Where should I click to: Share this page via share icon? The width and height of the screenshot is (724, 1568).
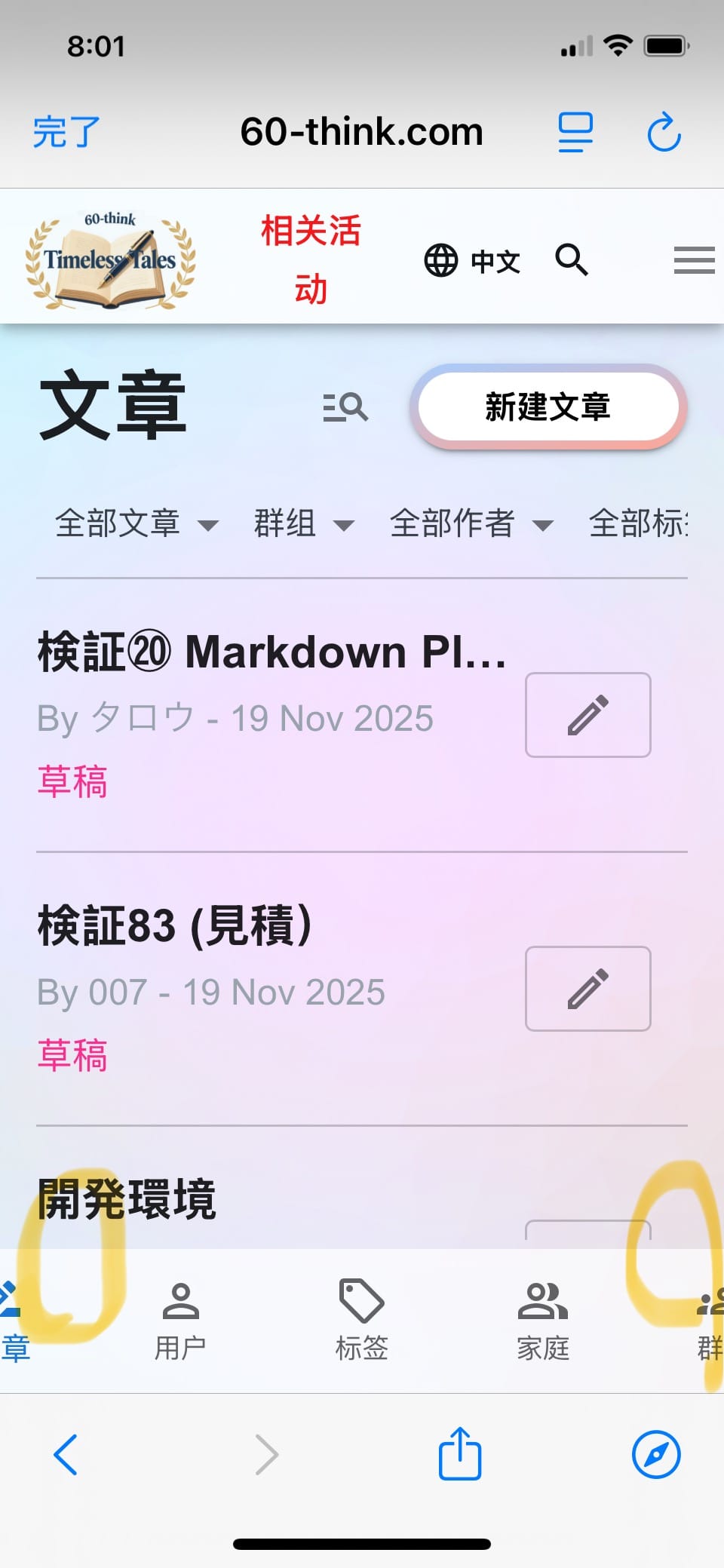coord(459,1453)
